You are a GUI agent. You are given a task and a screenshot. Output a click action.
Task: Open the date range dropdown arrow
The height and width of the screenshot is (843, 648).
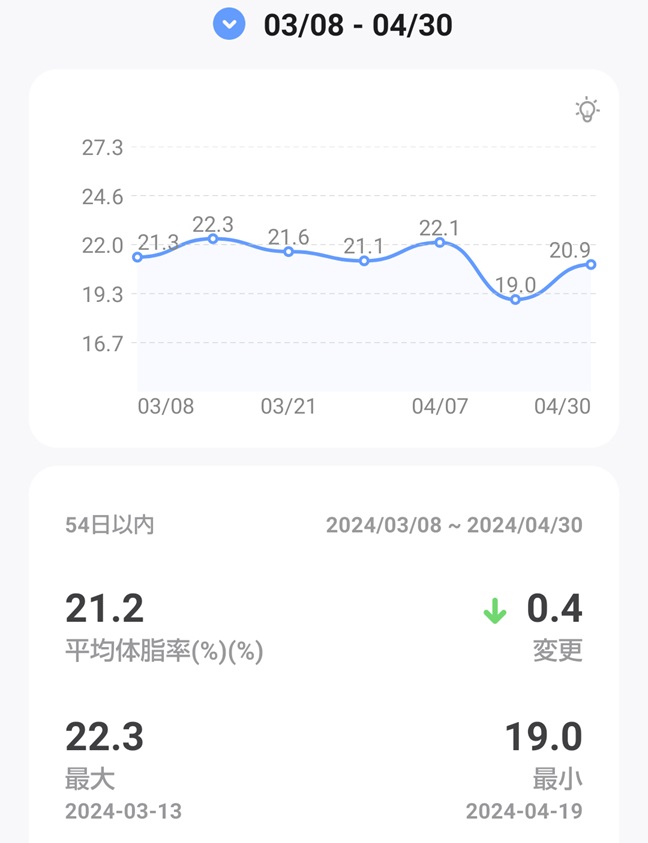(229, 24)
